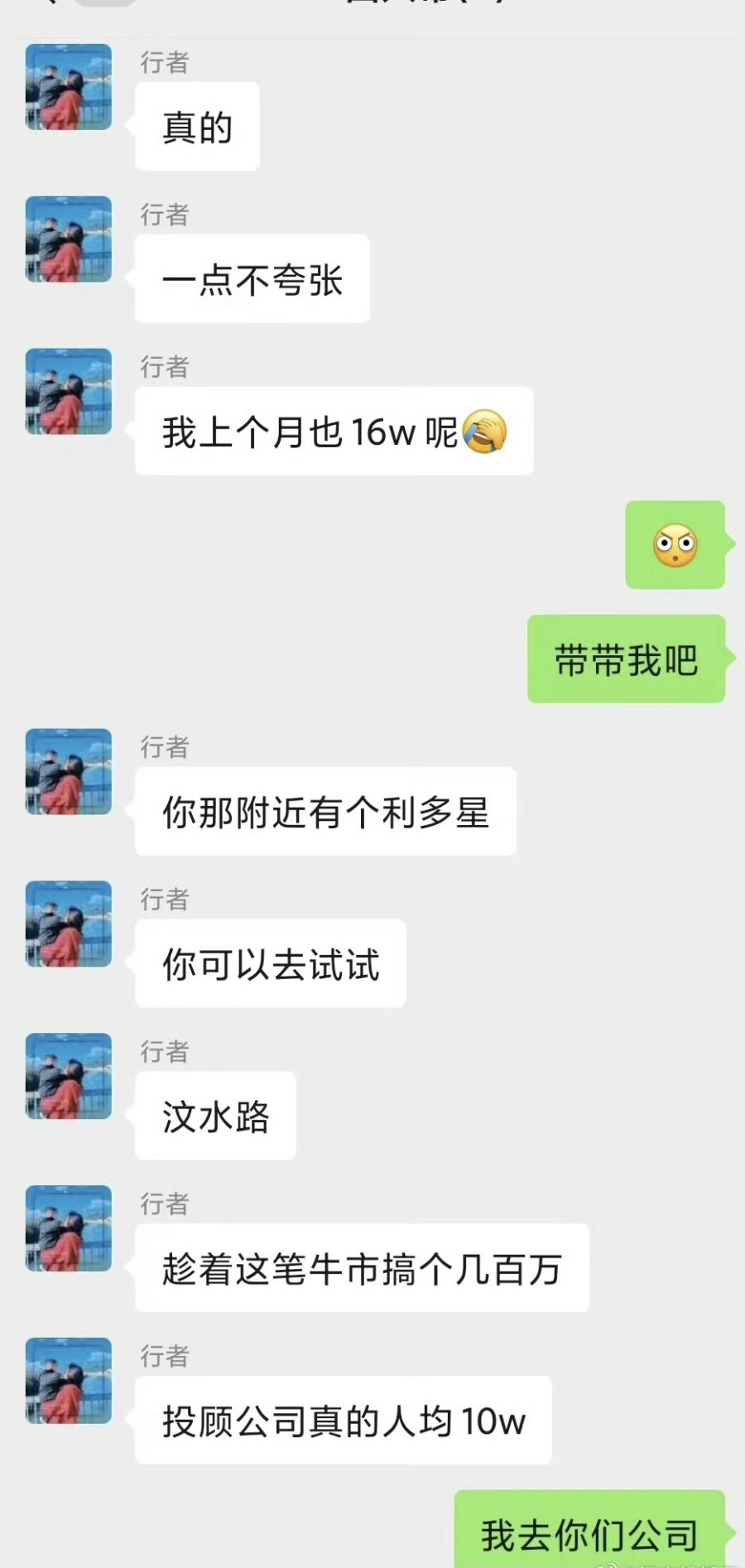The width and height of the screenshot is (745, 1568).
Task: Tap 行者's avatar next to 汶水路
Action: (x=69, y=1076)
